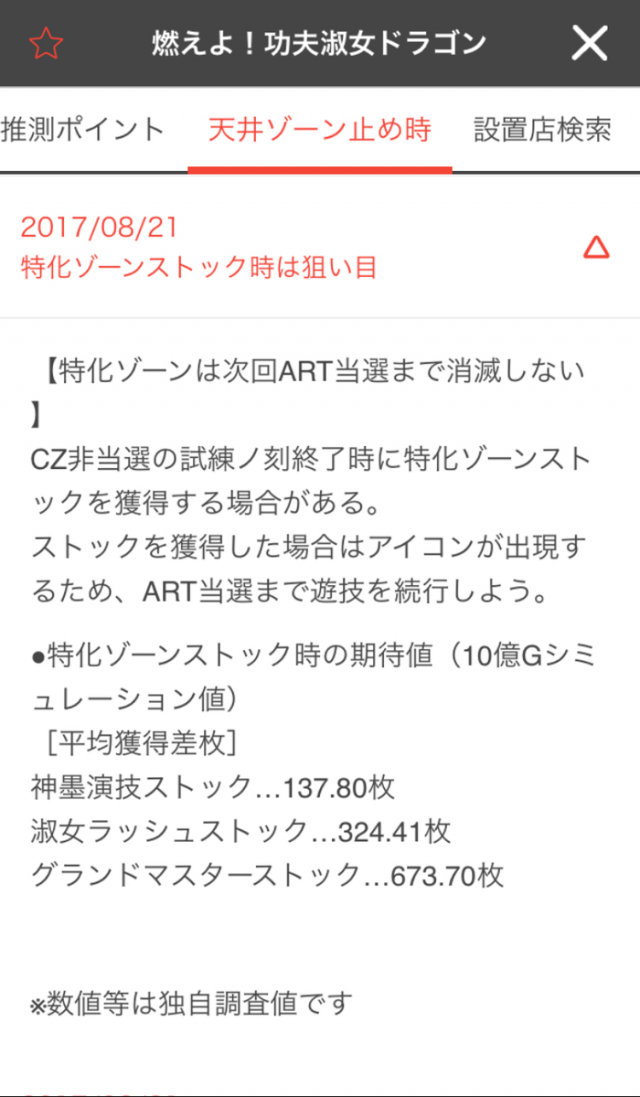The height and width of the screenshot is (1097, 640).
Task: Open the 設置店検索 tab
Action: [542, 130]
